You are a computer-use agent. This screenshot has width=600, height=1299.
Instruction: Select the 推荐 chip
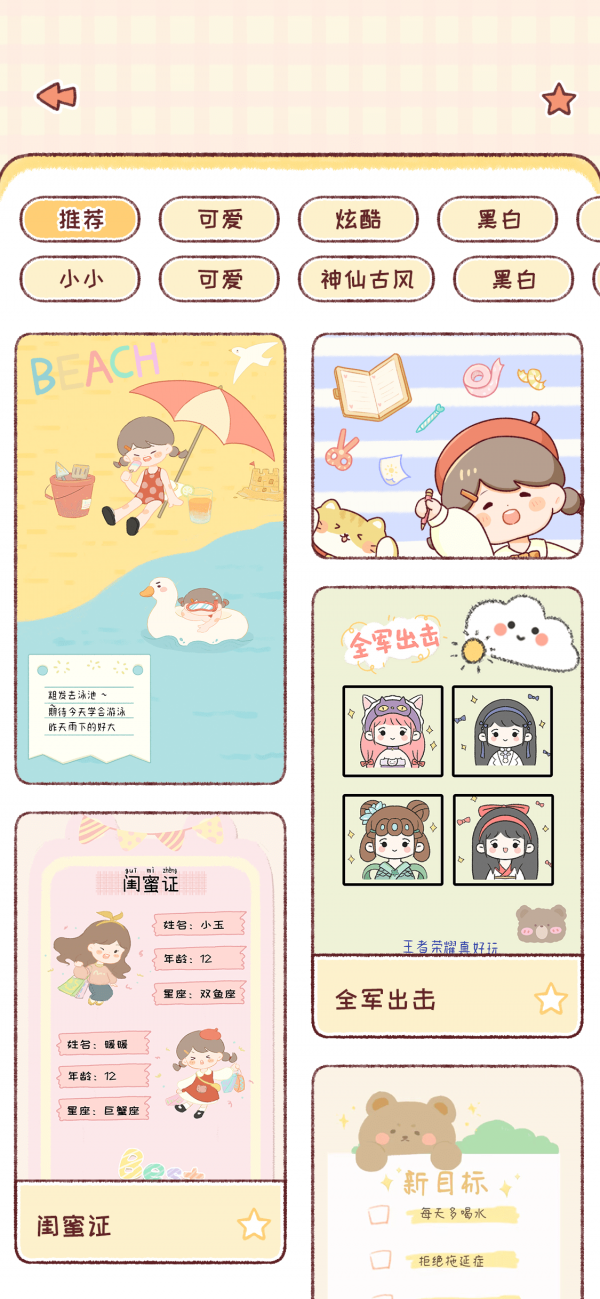(x=80, y=219)
